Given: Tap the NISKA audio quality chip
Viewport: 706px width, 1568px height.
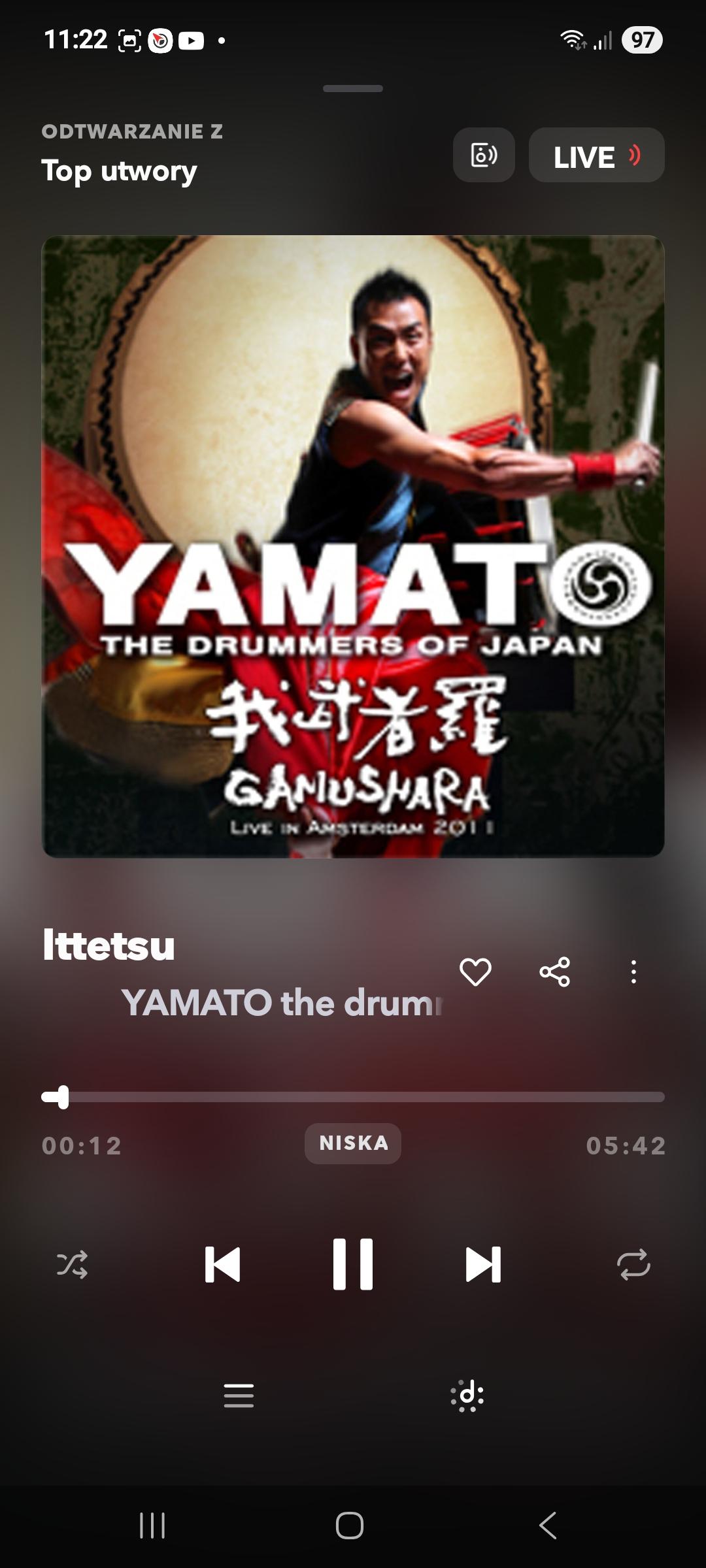Looking at the screenshot, I should 353,1143.
